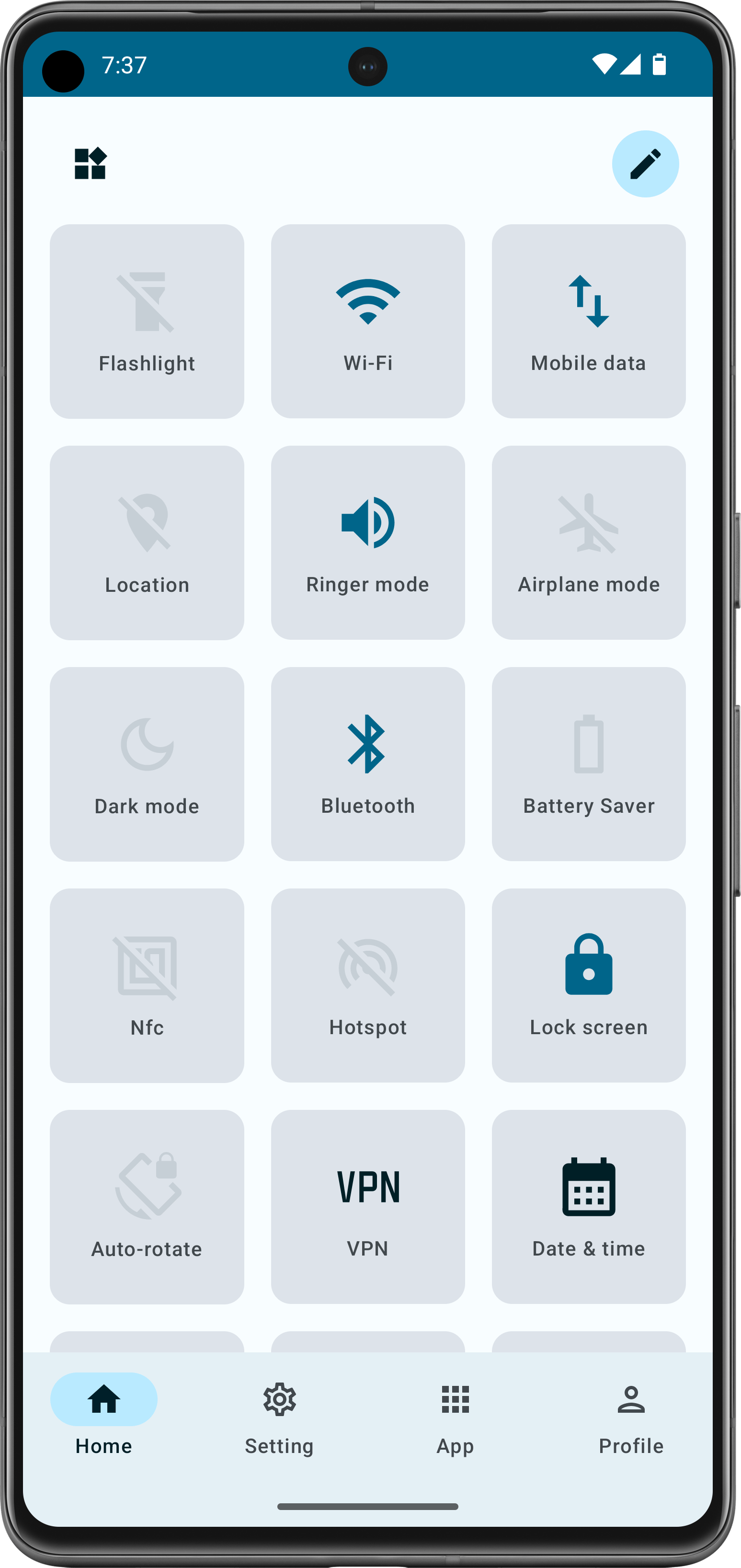Turn on Dark mode
This screenshot has width=741, height=1568.
147,764
